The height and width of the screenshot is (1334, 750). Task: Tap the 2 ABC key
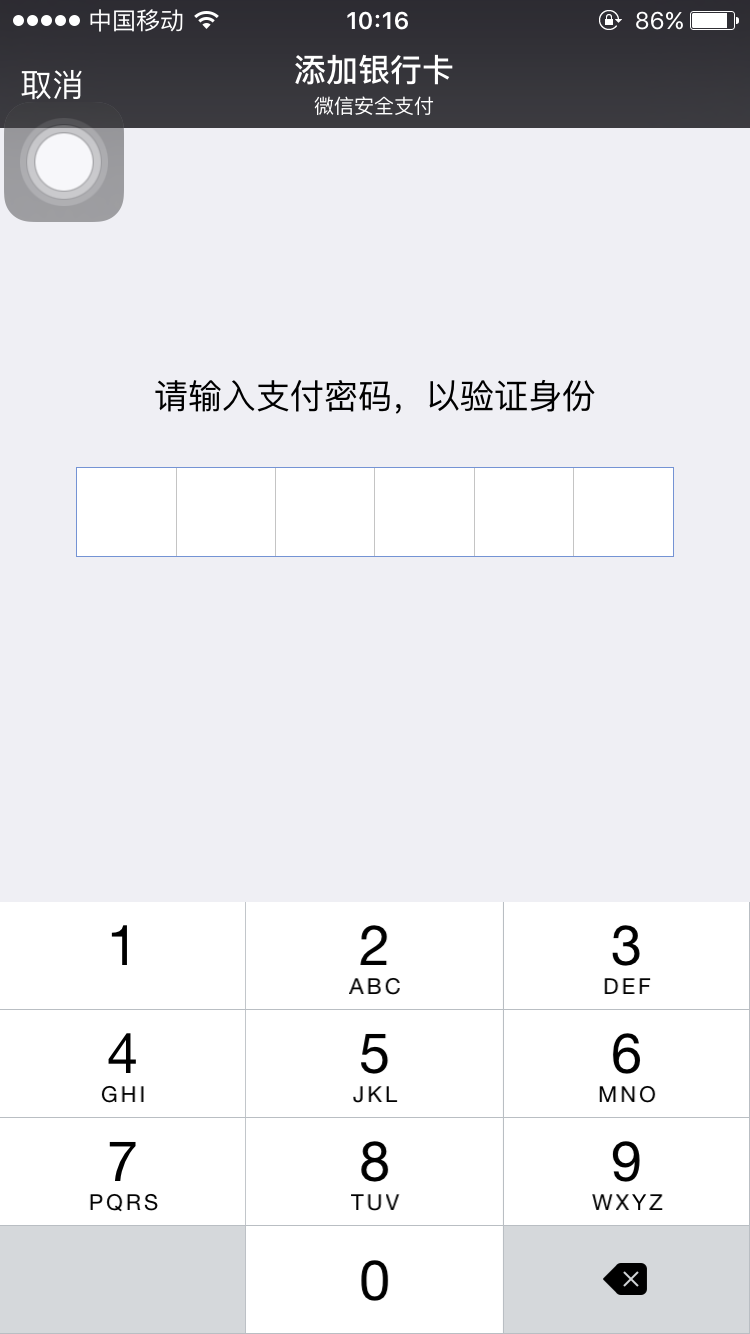(375, 956)
